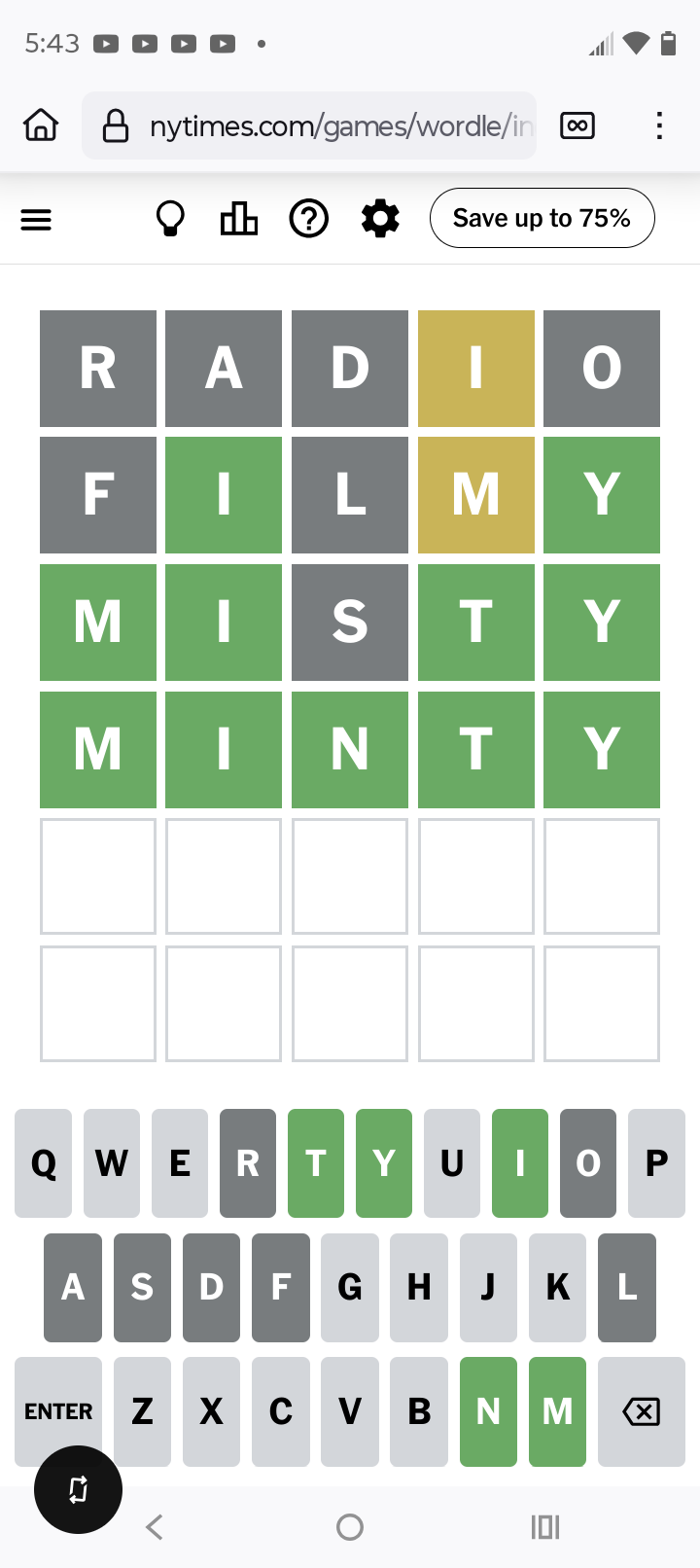The image size is (700, 1568).
Task: Go back using the system navigation bar
Action: point(155,1527)
